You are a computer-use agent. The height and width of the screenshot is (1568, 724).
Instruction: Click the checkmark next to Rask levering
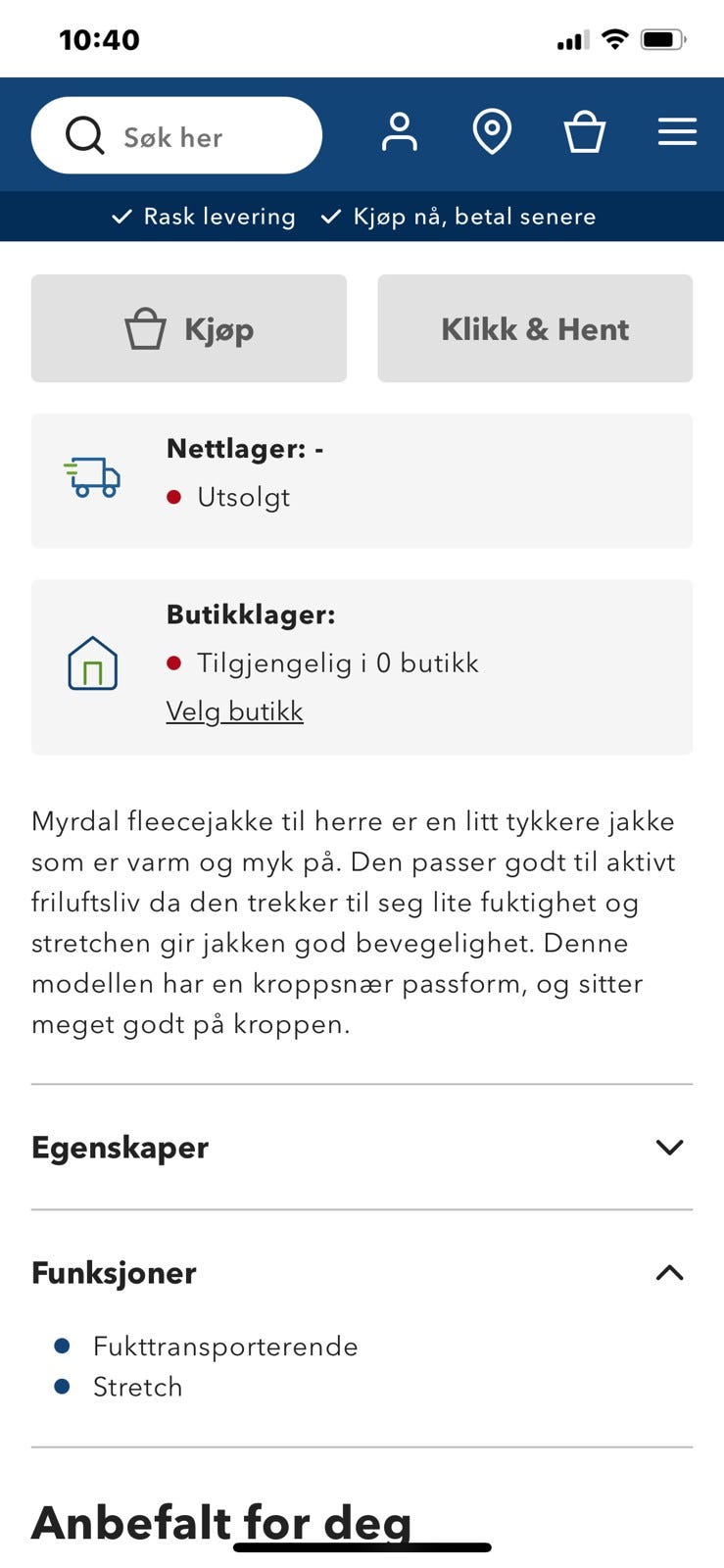coord(122,216)
